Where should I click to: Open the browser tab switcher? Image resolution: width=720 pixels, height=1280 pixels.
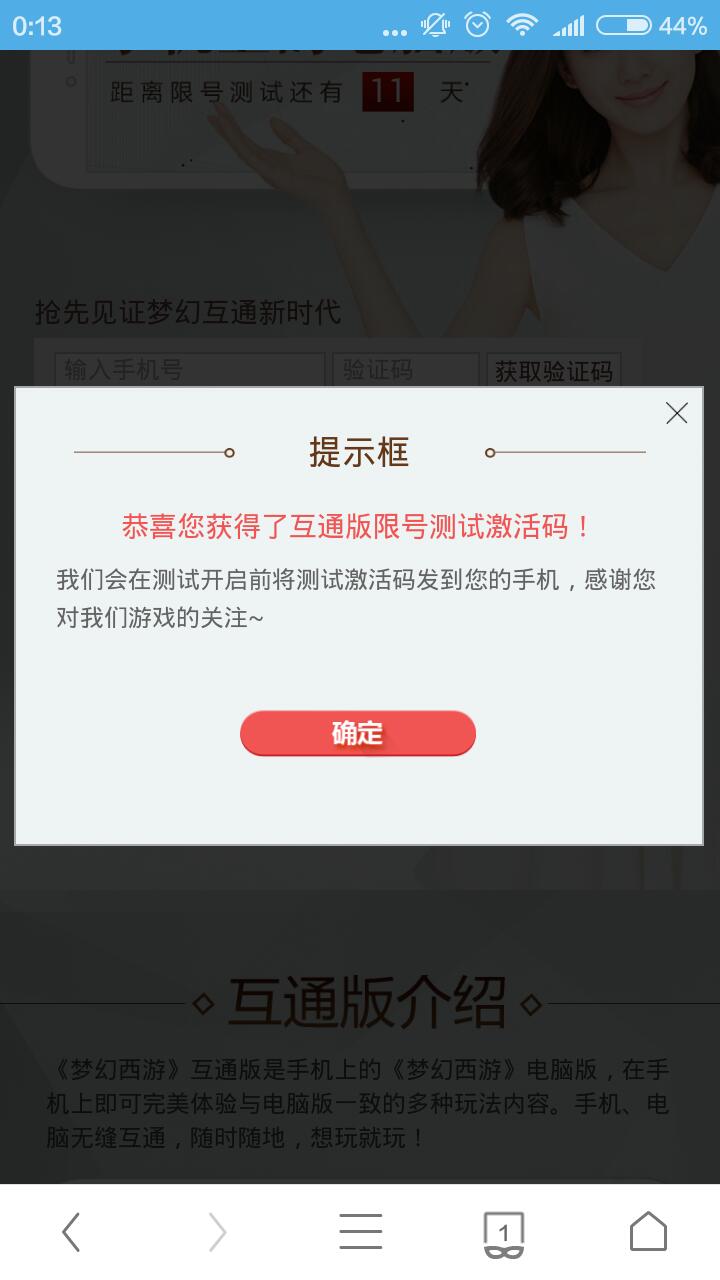point(504,1232)
